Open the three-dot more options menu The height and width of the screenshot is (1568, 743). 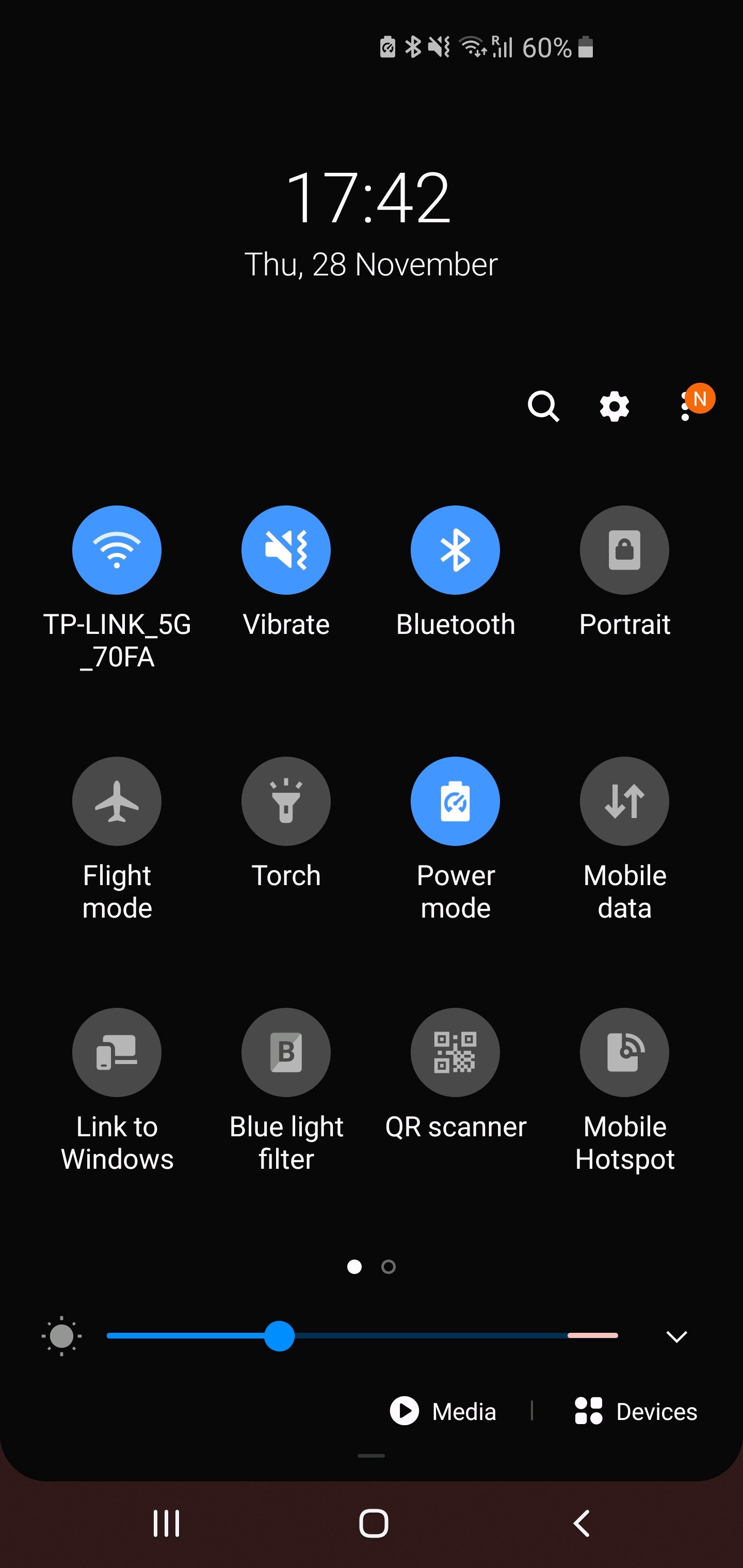tap(686, 406)
